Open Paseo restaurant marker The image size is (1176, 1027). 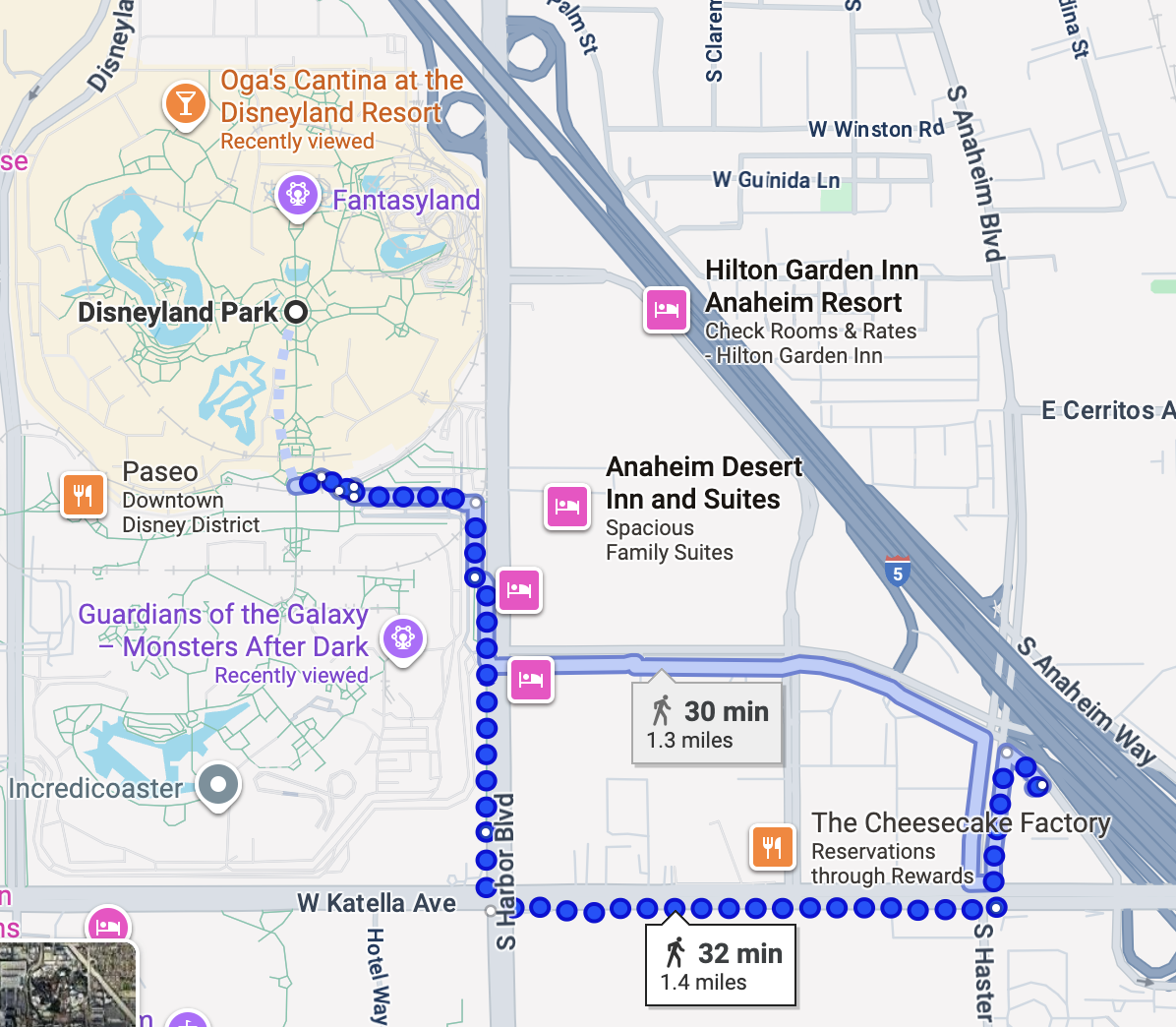(x=84, y=495)
